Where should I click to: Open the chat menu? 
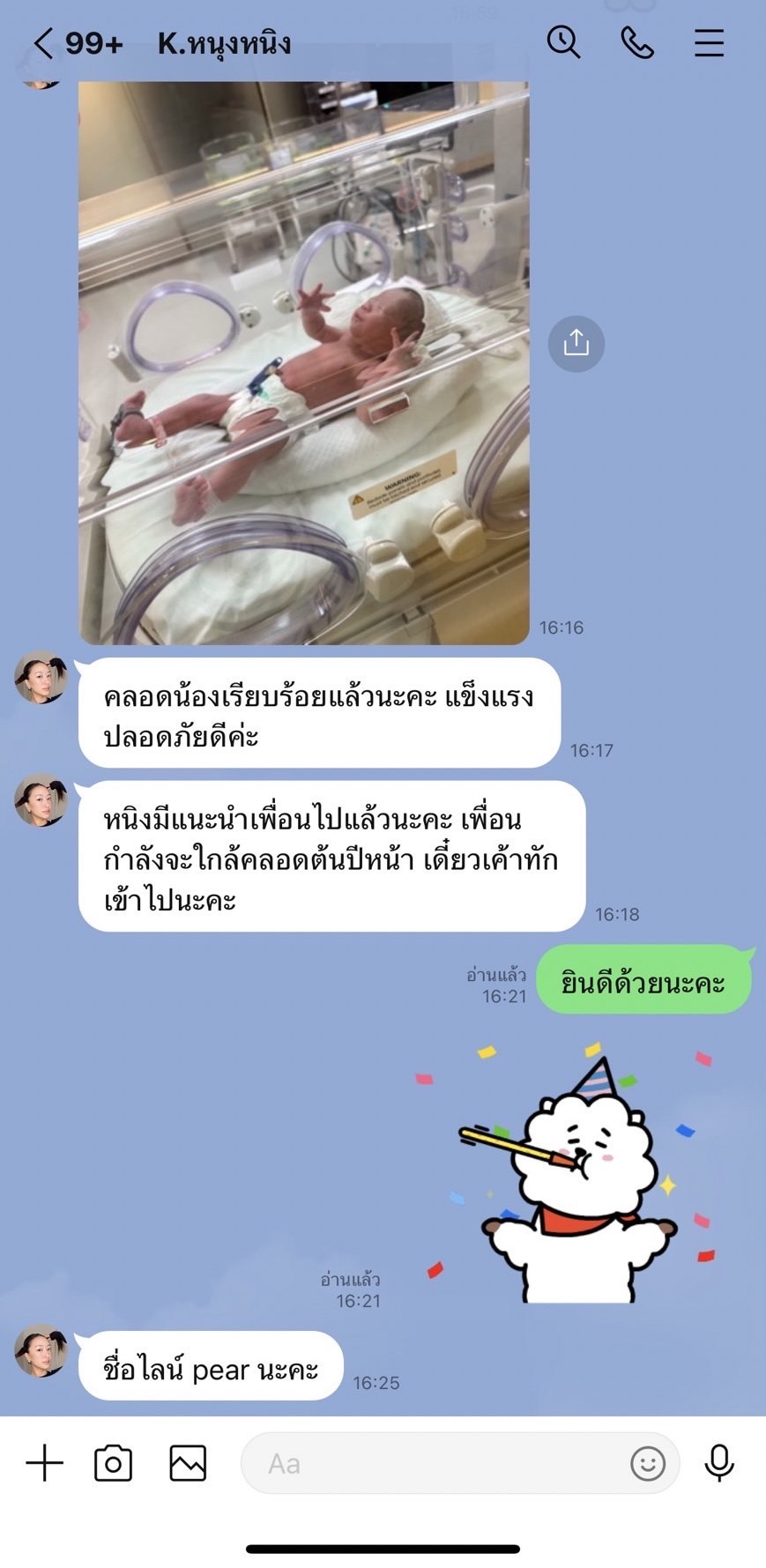point(709,42)
